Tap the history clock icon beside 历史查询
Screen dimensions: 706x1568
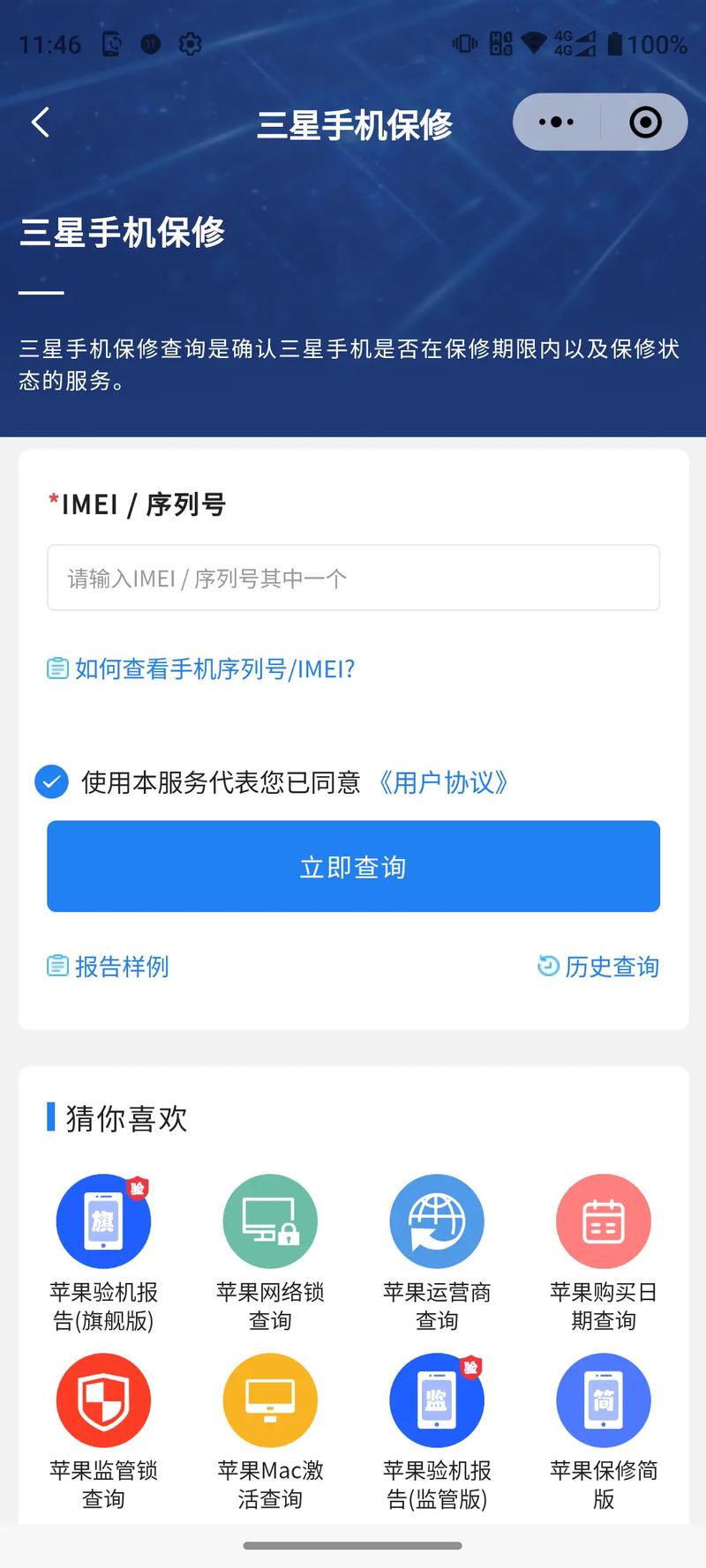549,966
